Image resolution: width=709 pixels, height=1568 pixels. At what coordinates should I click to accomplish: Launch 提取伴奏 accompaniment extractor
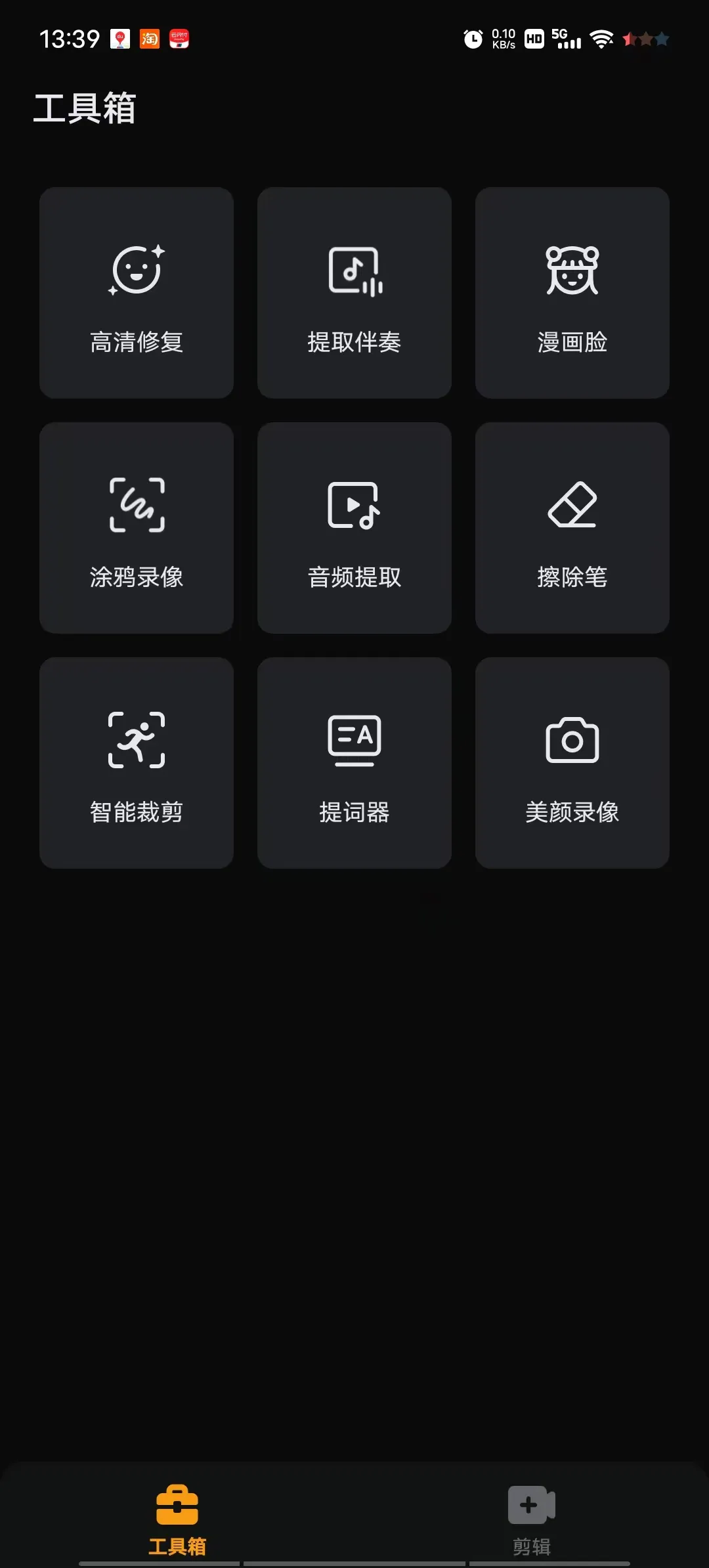click(354, 293)
